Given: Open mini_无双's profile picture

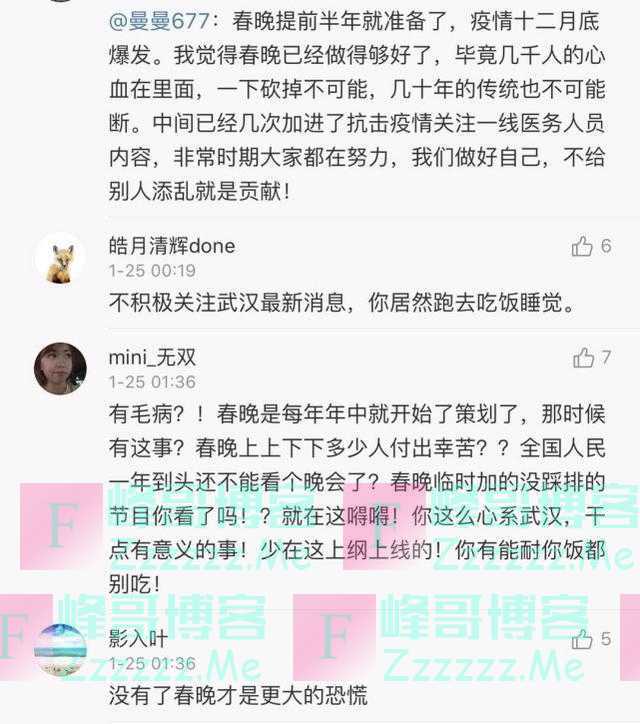Looking at the screenshot, I should 60,370.
